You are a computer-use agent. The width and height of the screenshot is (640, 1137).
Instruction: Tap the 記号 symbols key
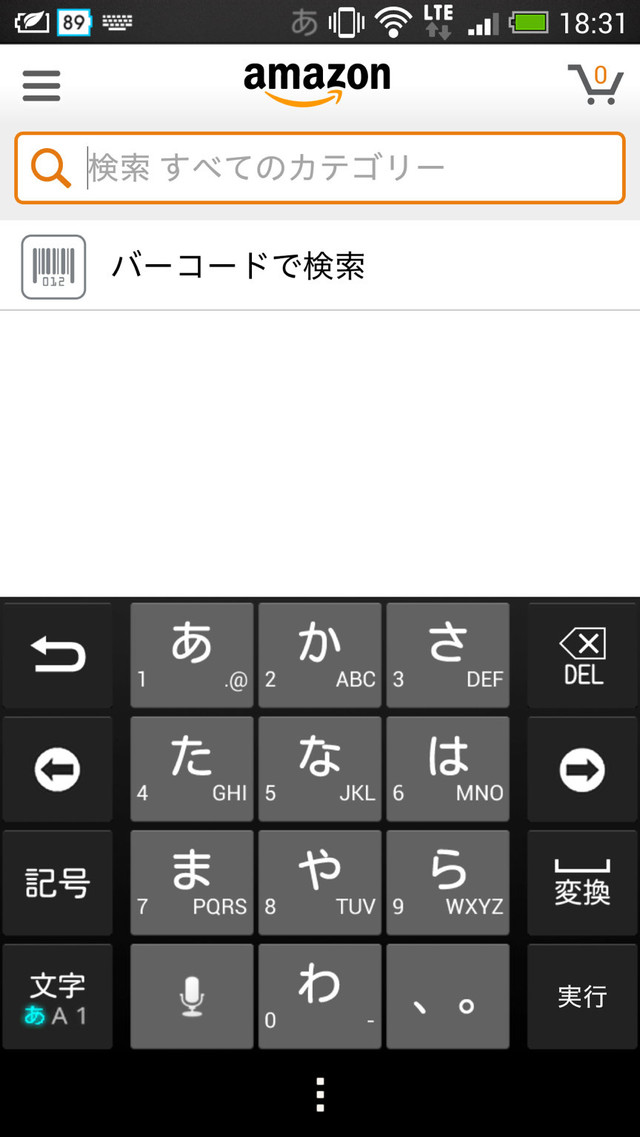57,883
